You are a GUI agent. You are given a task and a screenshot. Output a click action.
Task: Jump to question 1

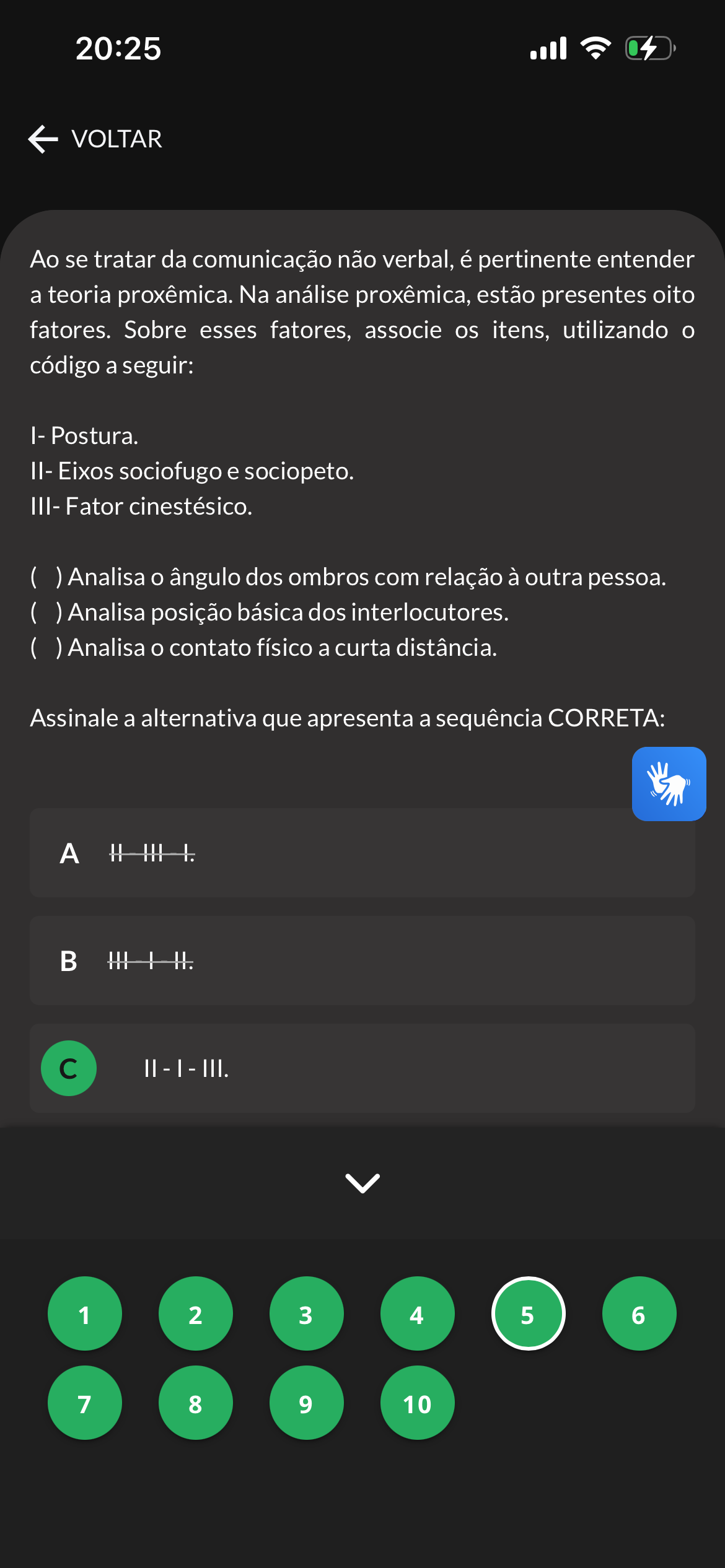coord(85,1313)
